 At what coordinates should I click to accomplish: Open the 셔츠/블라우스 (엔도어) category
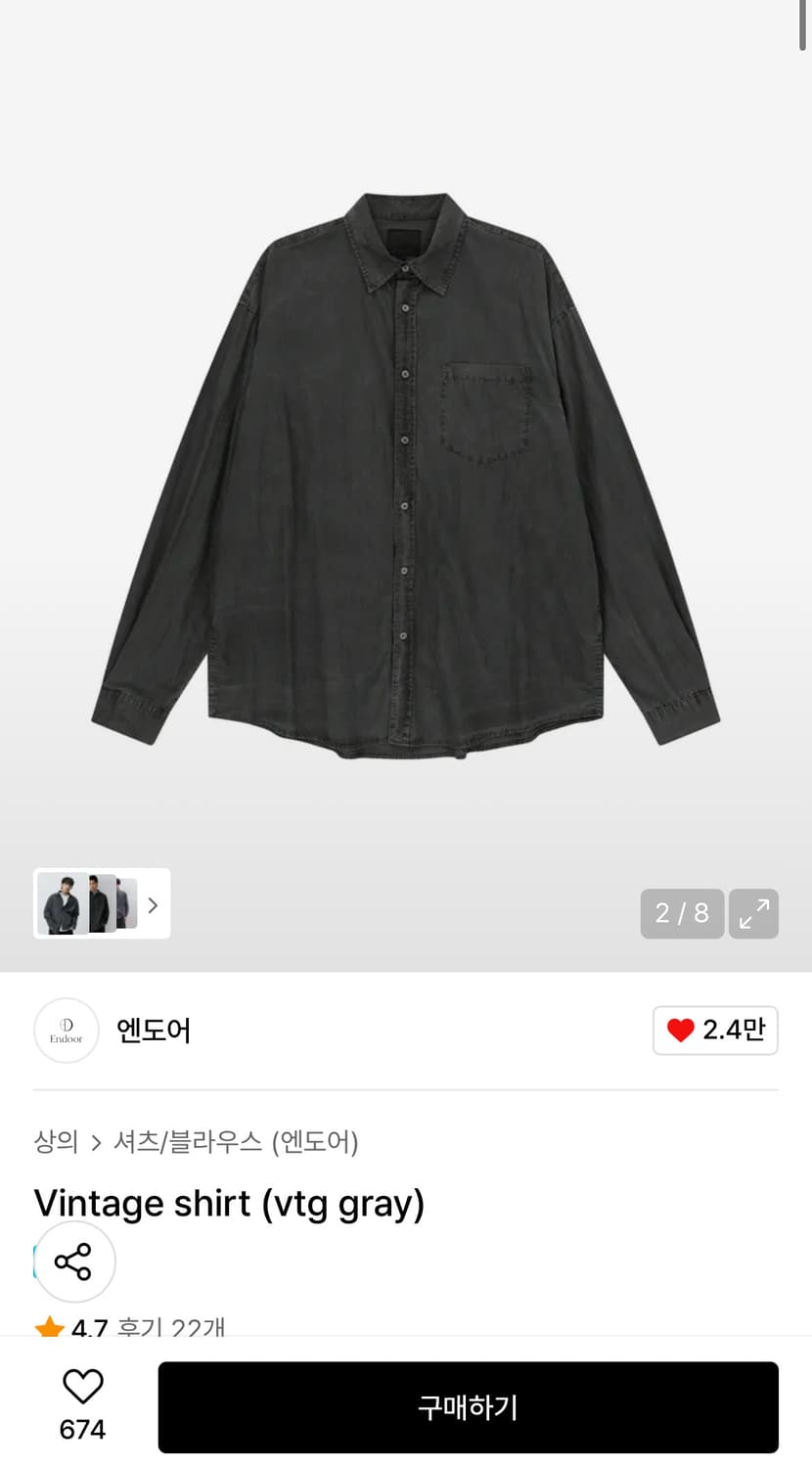(x=235, y=1142)
